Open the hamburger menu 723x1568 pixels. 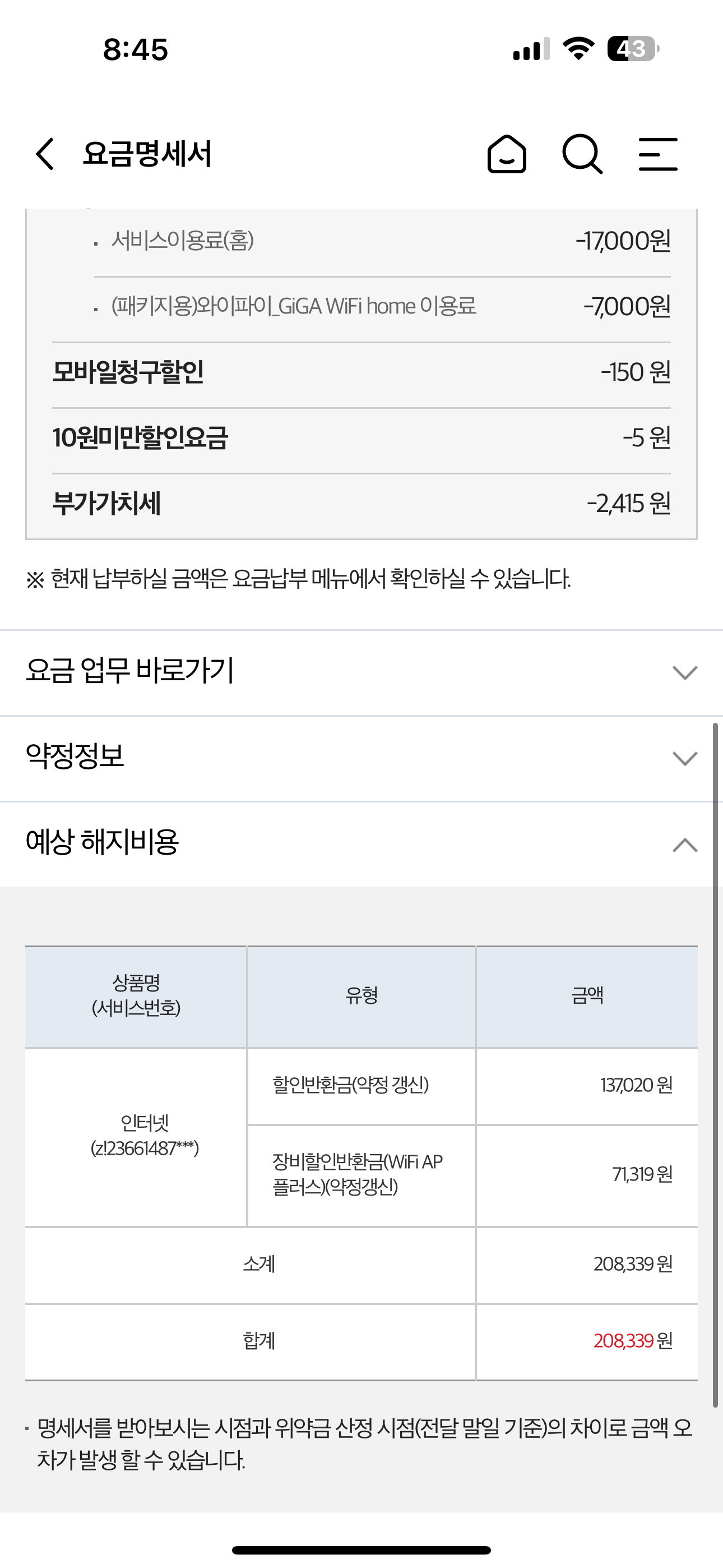(658, 154)
